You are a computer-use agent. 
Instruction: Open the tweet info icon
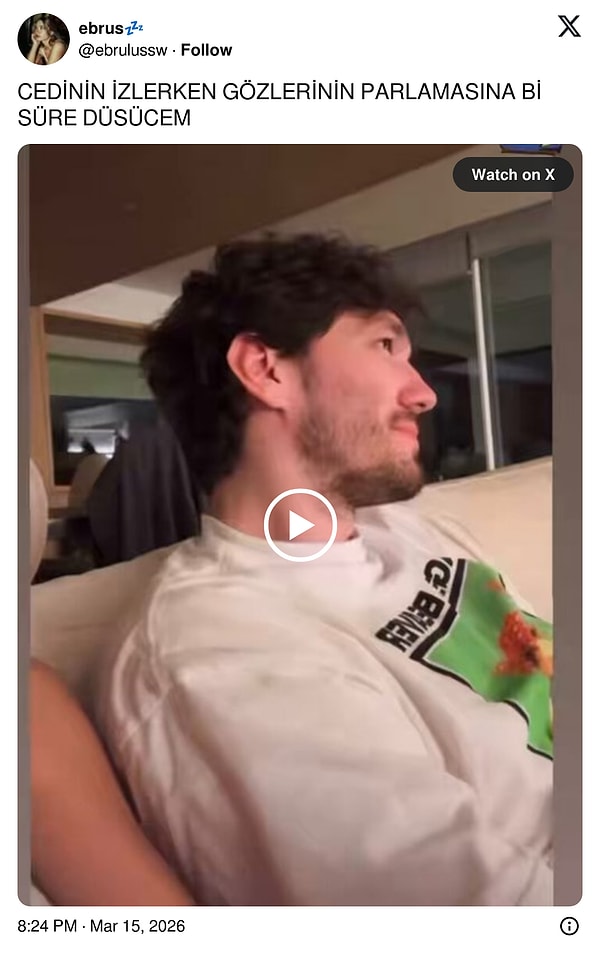pos(569,926)
